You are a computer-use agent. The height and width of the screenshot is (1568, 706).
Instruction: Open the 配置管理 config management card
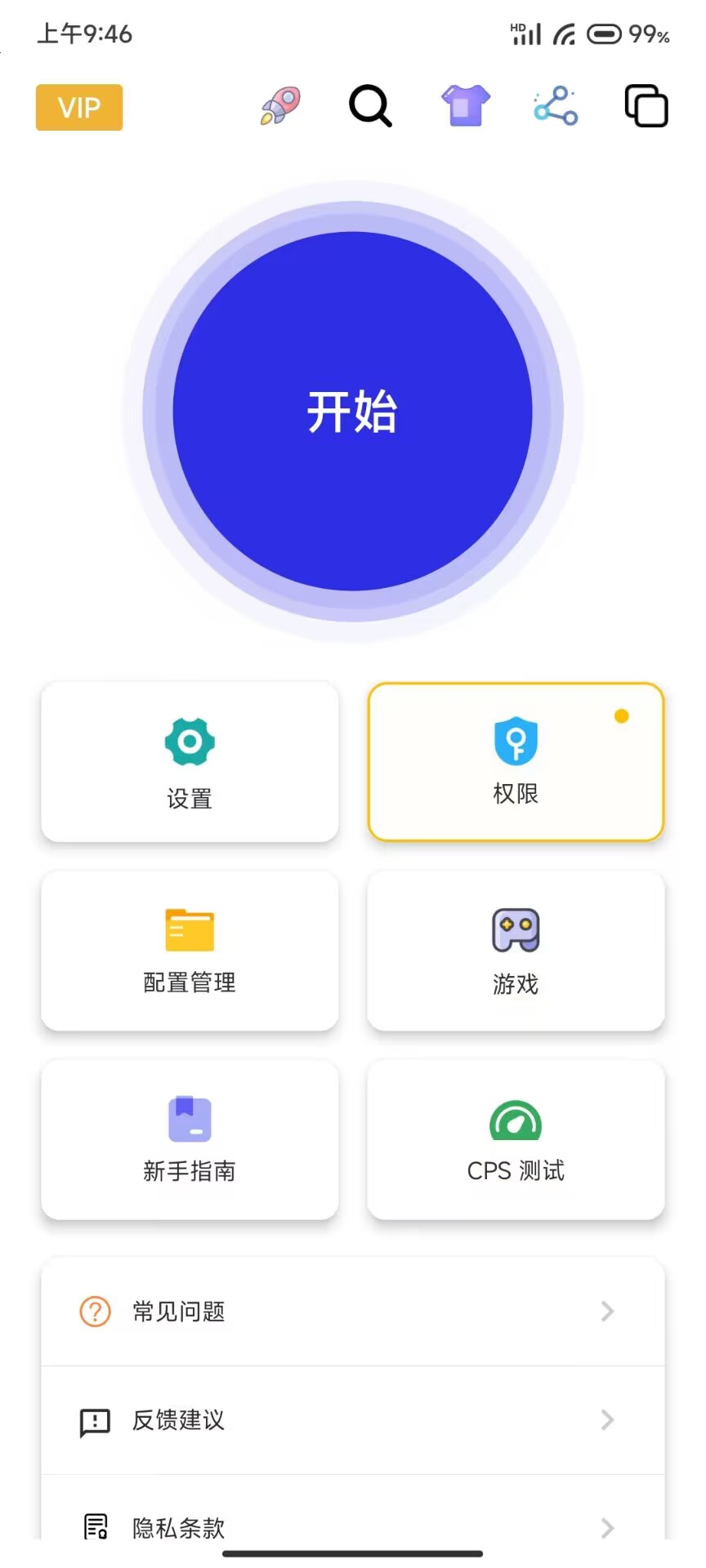click(190, 951)
